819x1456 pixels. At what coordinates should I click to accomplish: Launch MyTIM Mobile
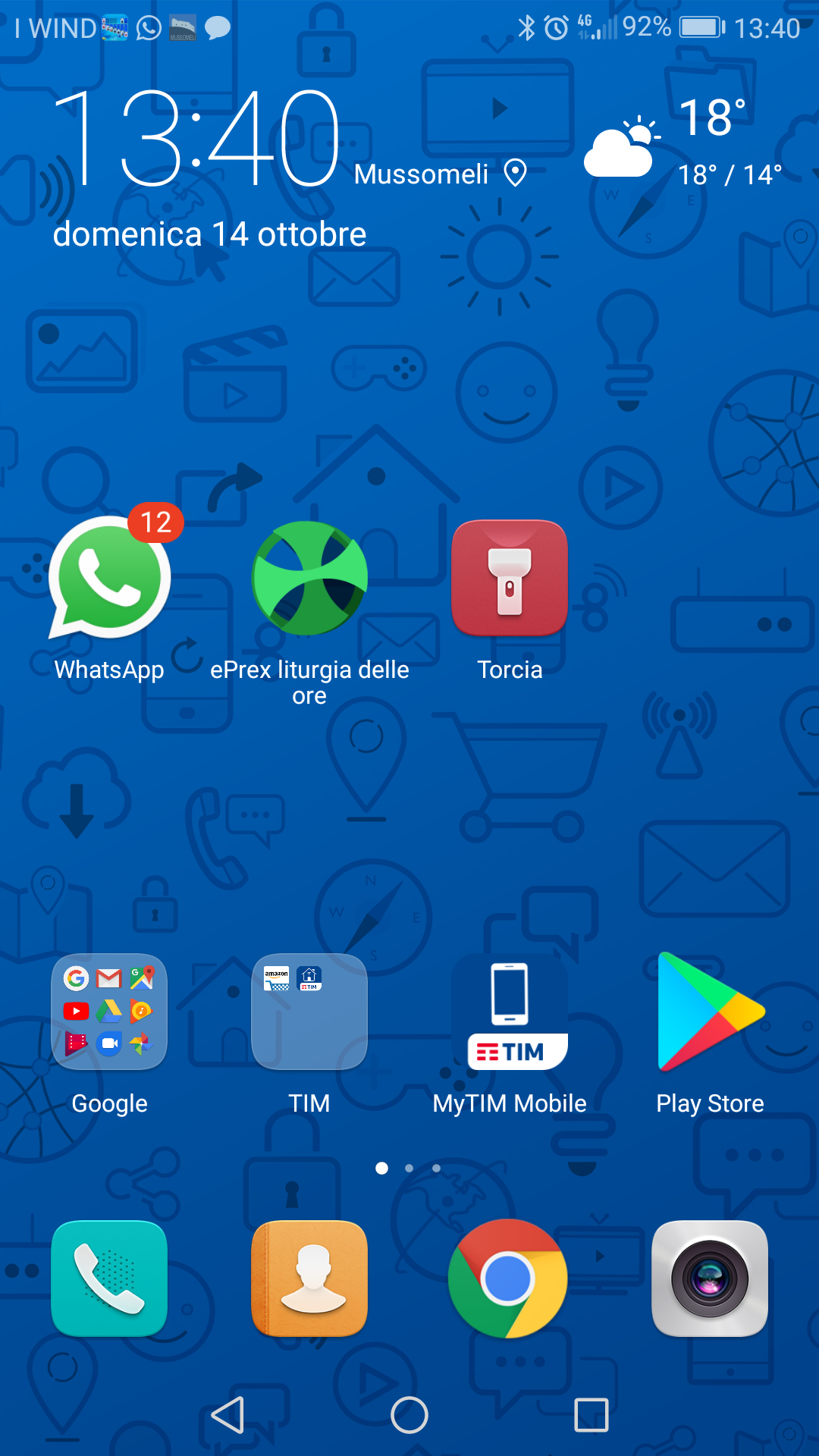(x=510, y=1012)
